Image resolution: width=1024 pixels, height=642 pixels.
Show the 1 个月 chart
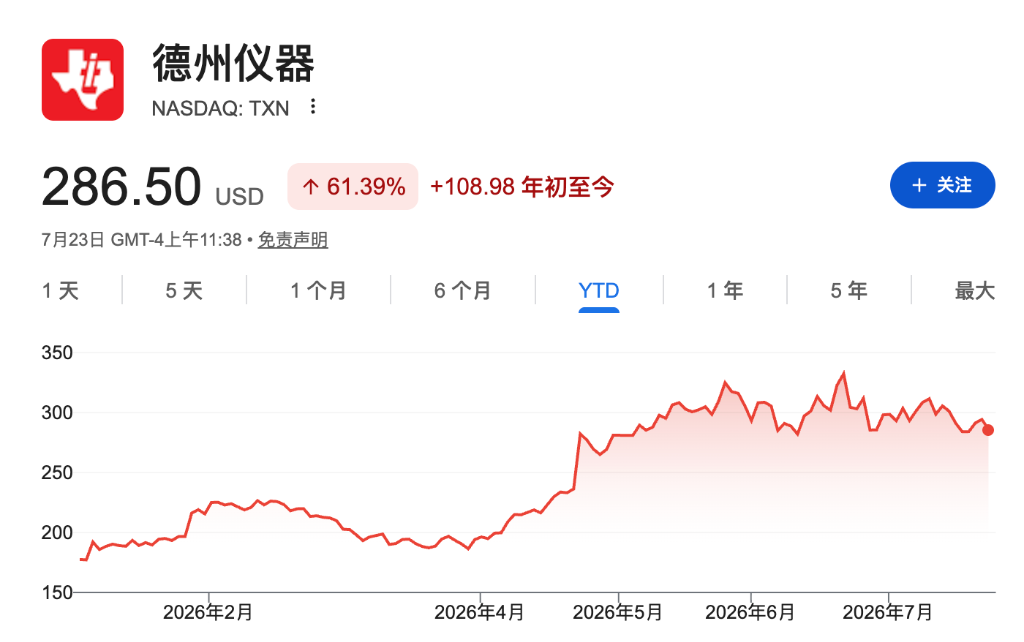pos(318,291)
